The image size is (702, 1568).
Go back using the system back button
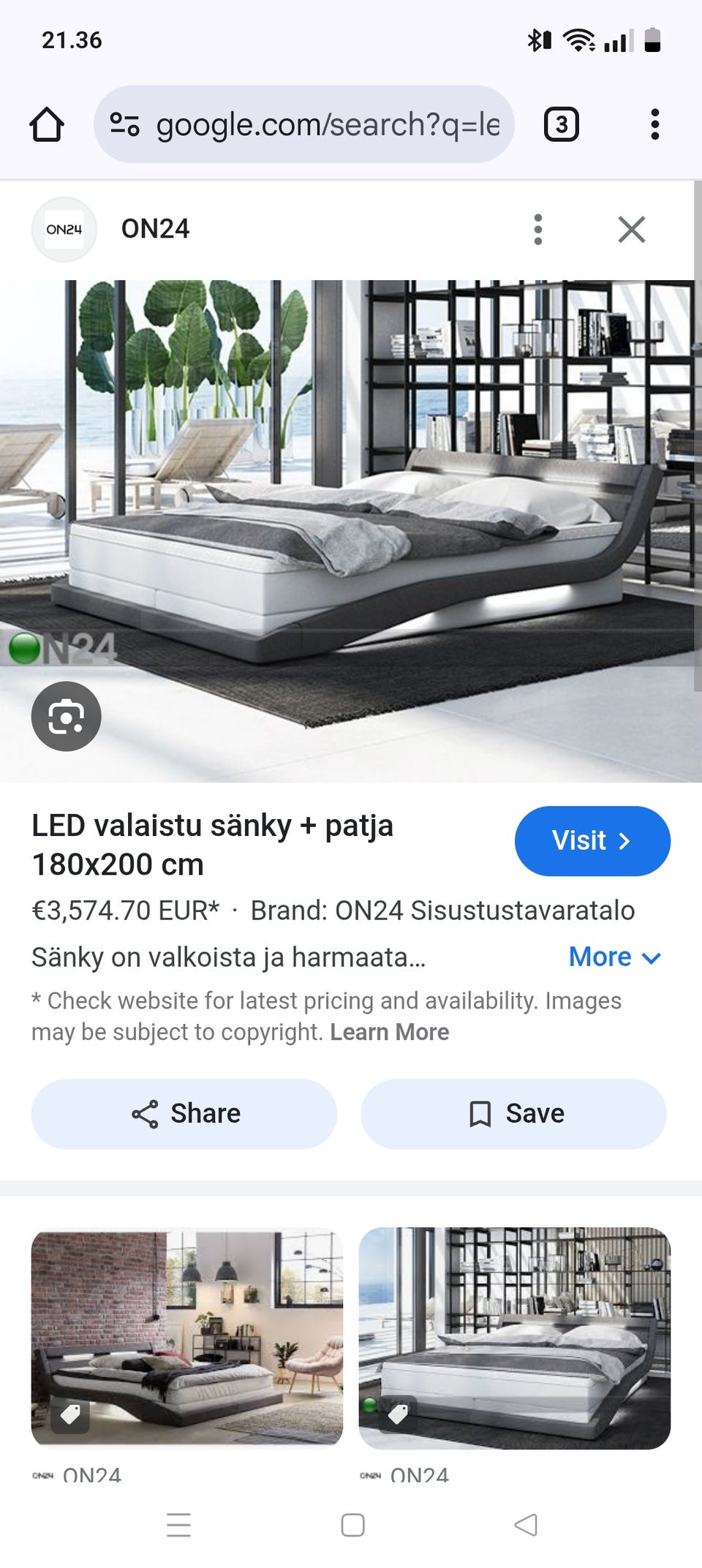pos(526,1525)
